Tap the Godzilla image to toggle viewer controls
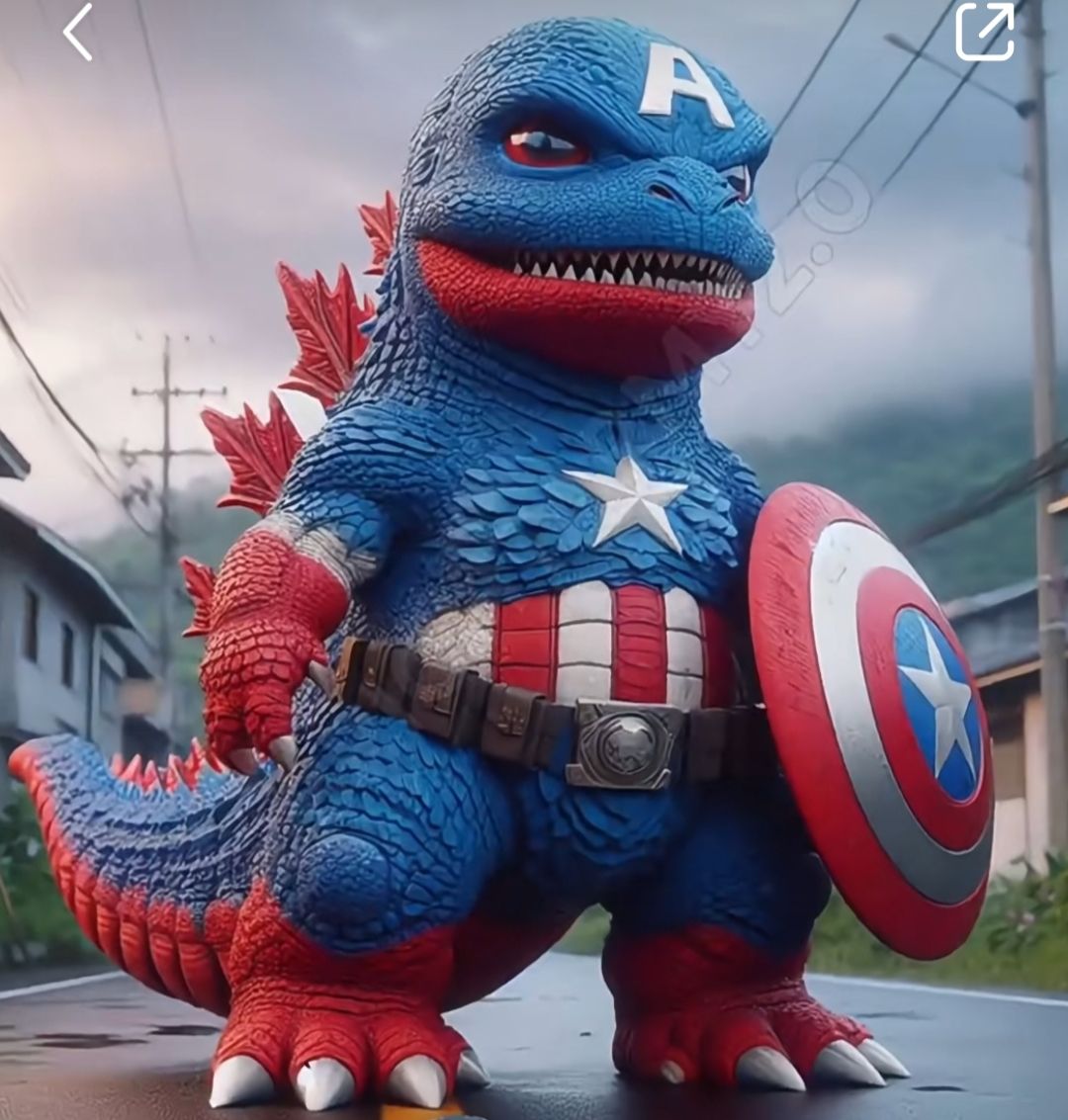The image size is (1068, 1120). [x=534, y=593]
